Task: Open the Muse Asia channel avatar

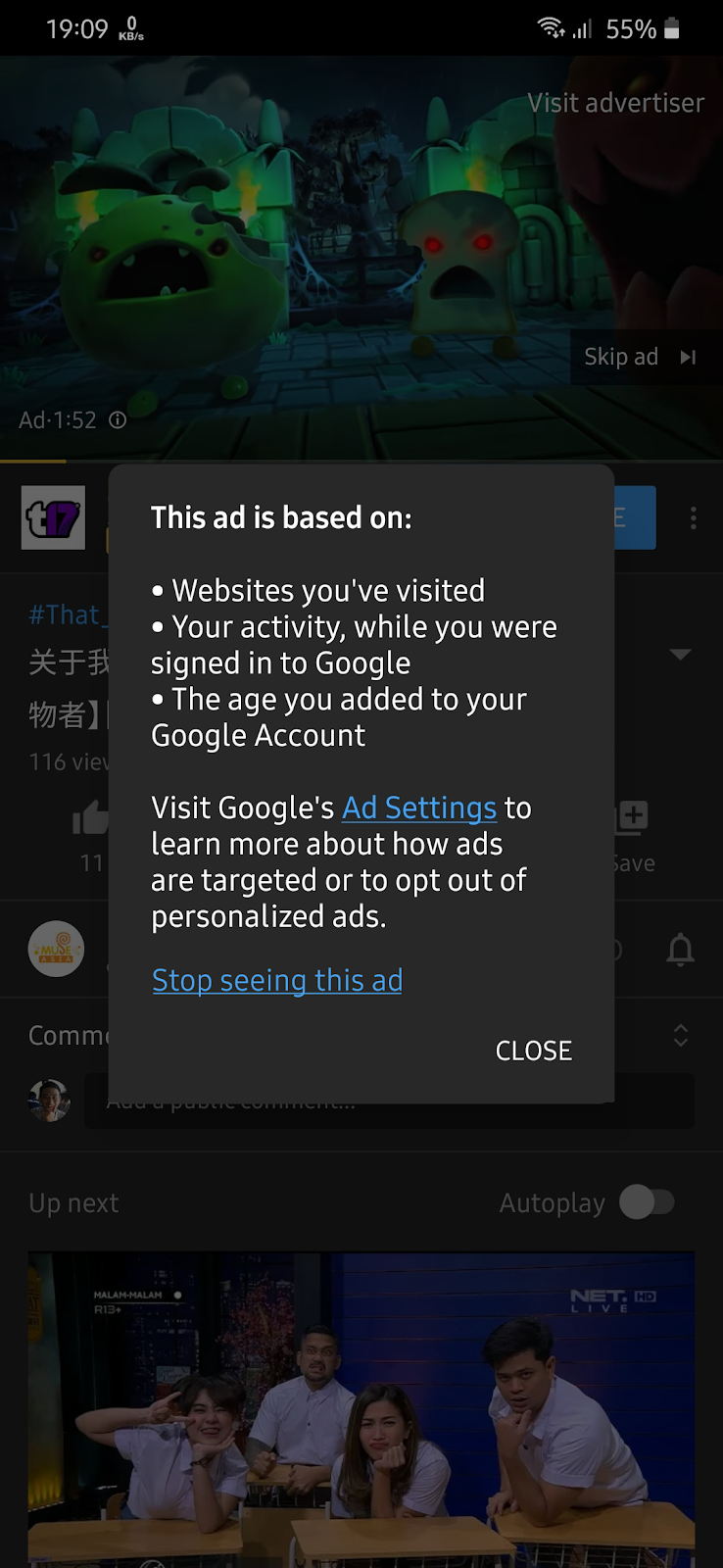Action: coord(56,950)
